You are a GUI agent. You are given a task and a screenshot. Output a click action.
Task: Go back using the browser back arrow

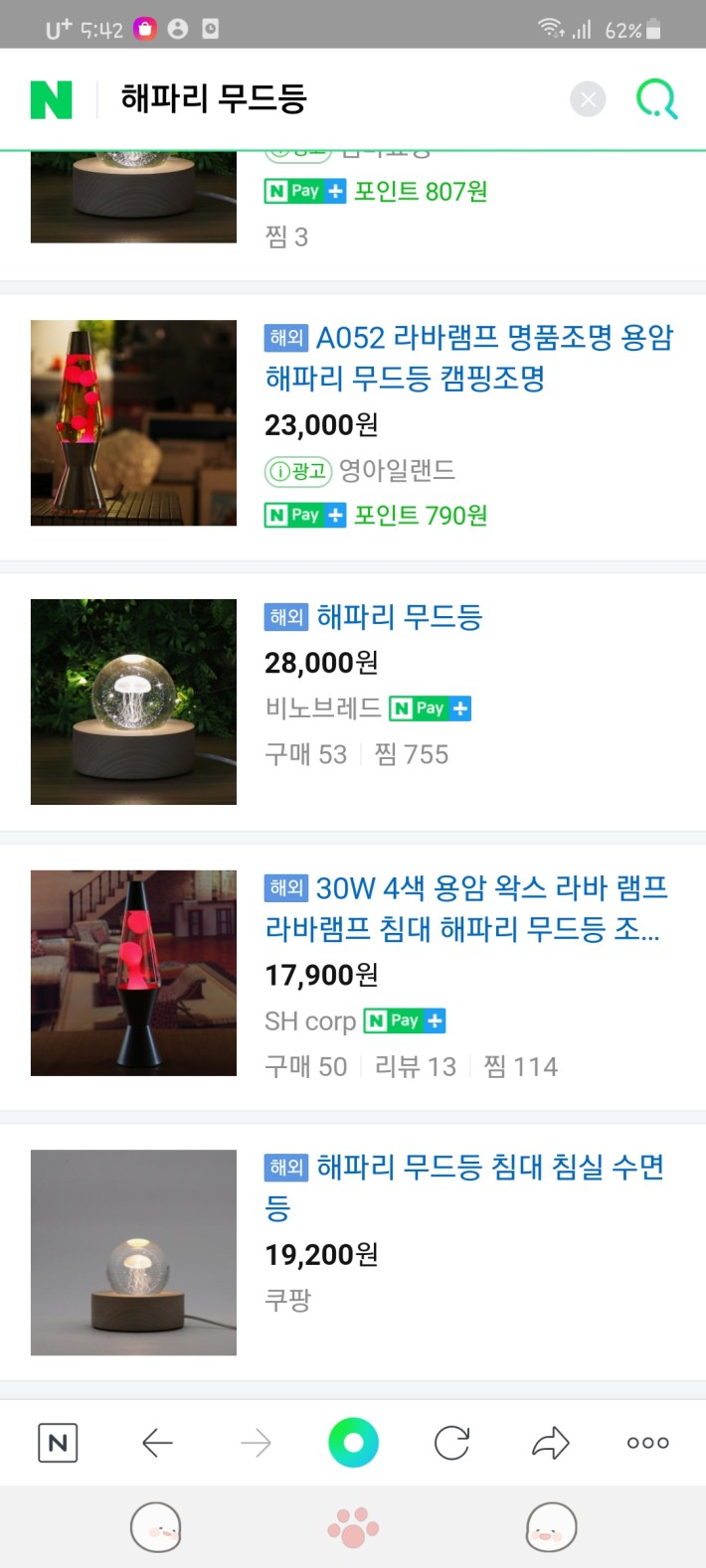(x=157, y=1443)
